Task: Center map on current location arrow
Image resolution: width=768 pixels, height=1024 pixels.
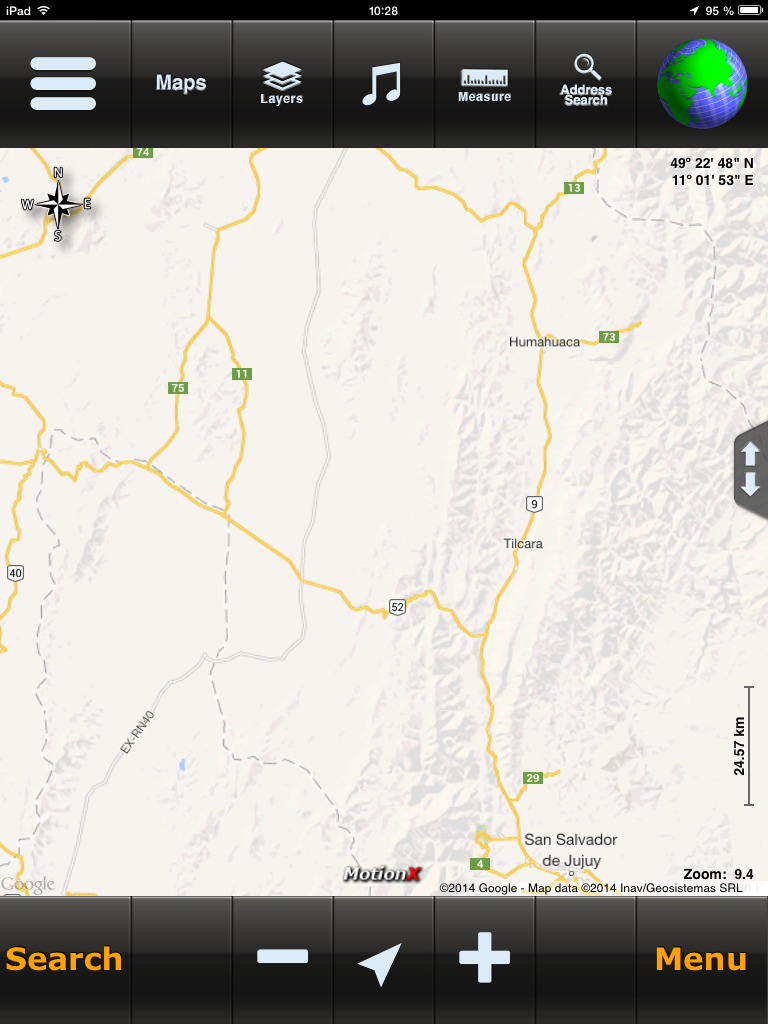Action: click(381, 962)
